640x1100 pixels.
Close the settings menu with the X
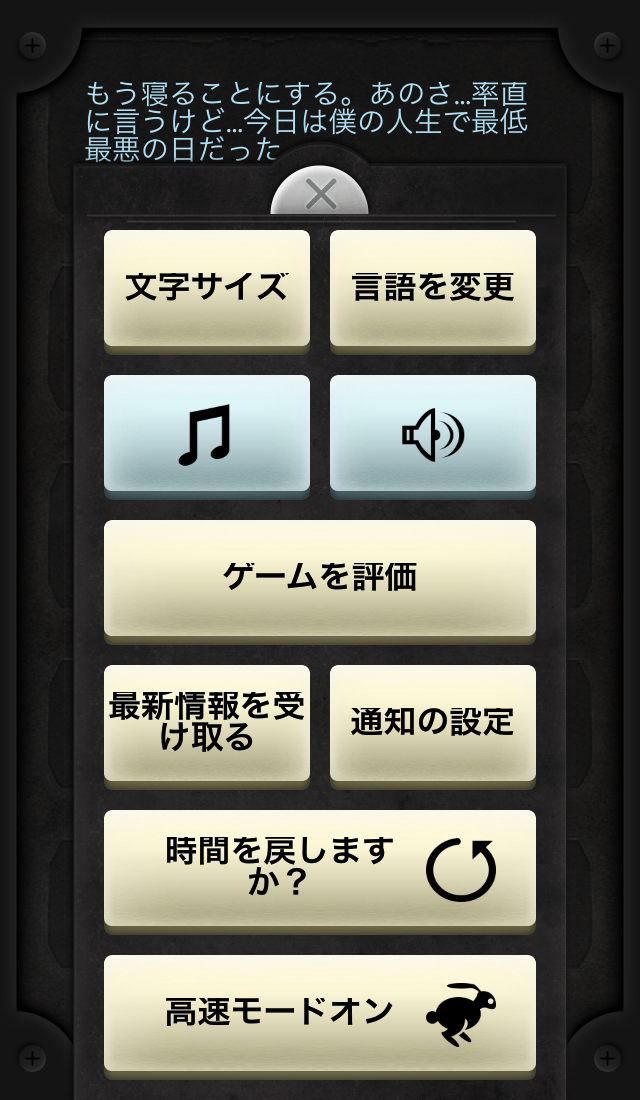320,194
